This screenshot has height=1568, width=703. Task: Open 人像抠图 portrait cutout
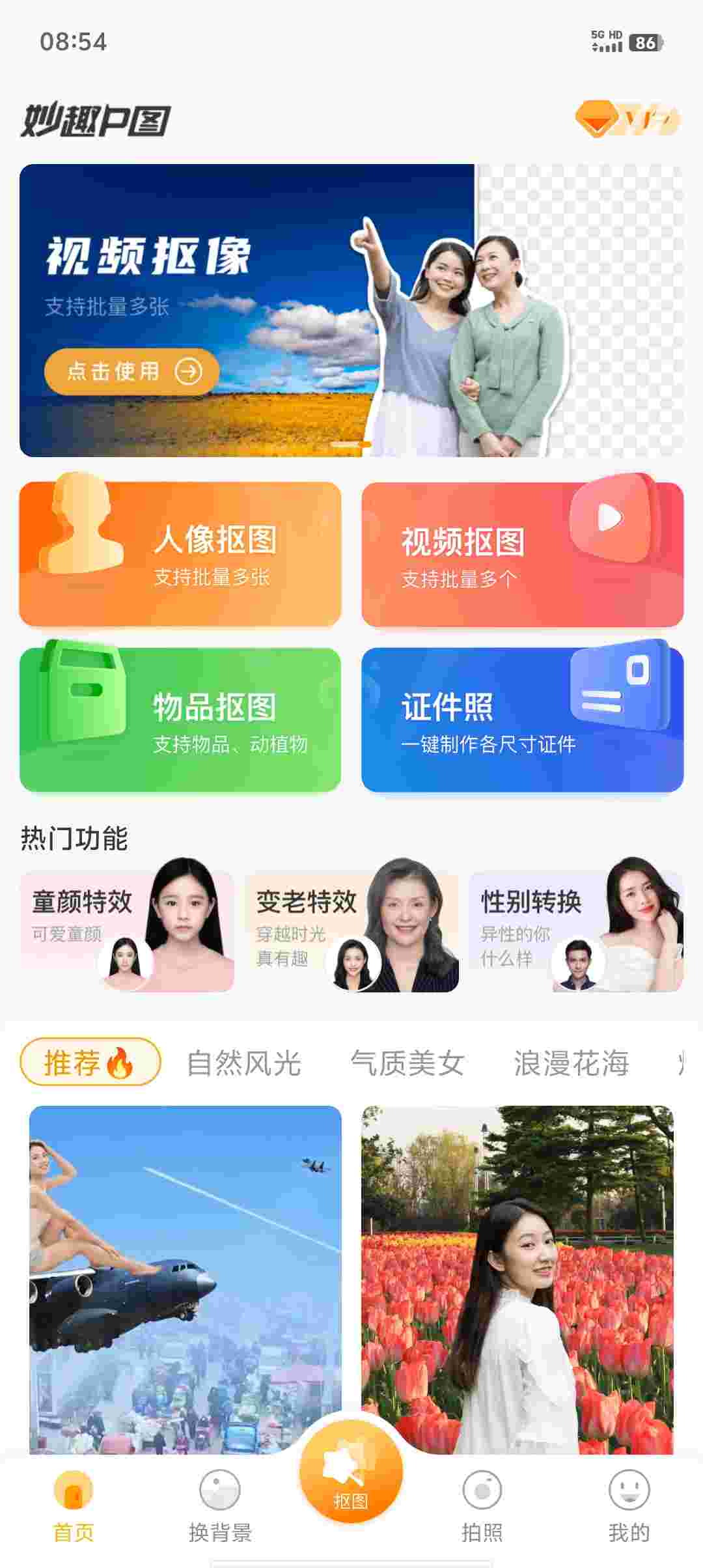(x=180, y=554)
